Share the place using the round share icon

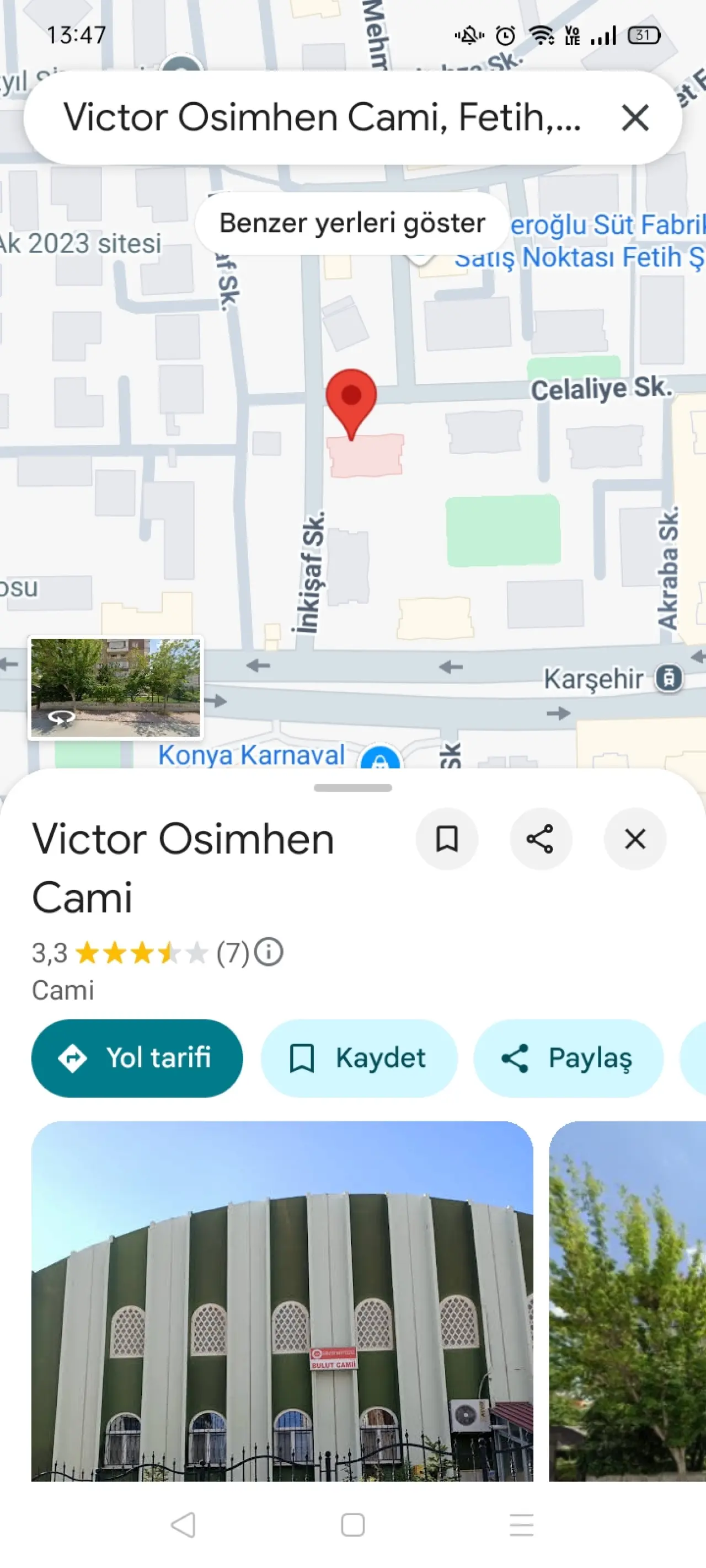tap(541, 839)
